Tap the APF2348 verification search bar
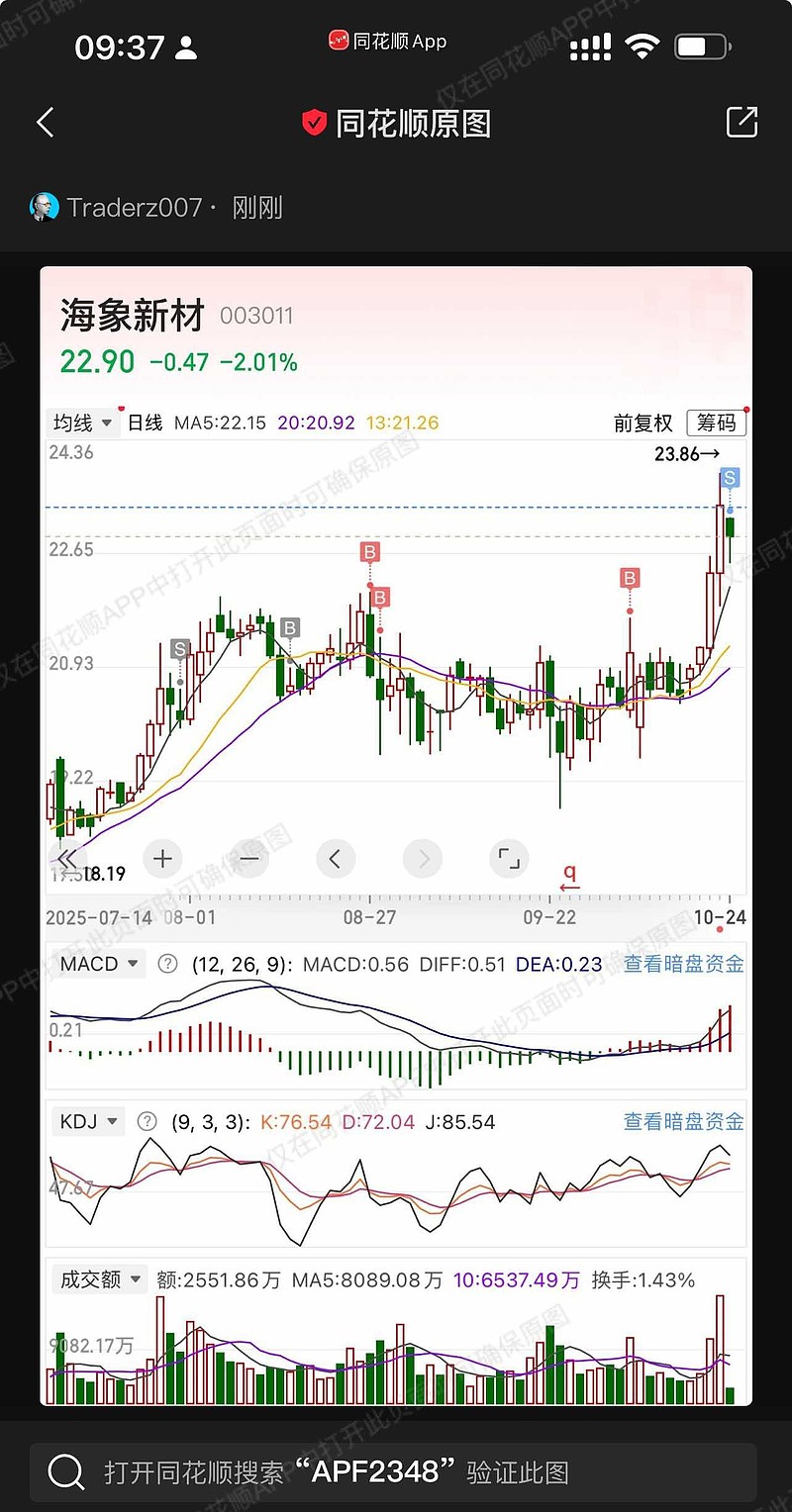This screenshot has height=1512, width=792. pos(396,1471)
